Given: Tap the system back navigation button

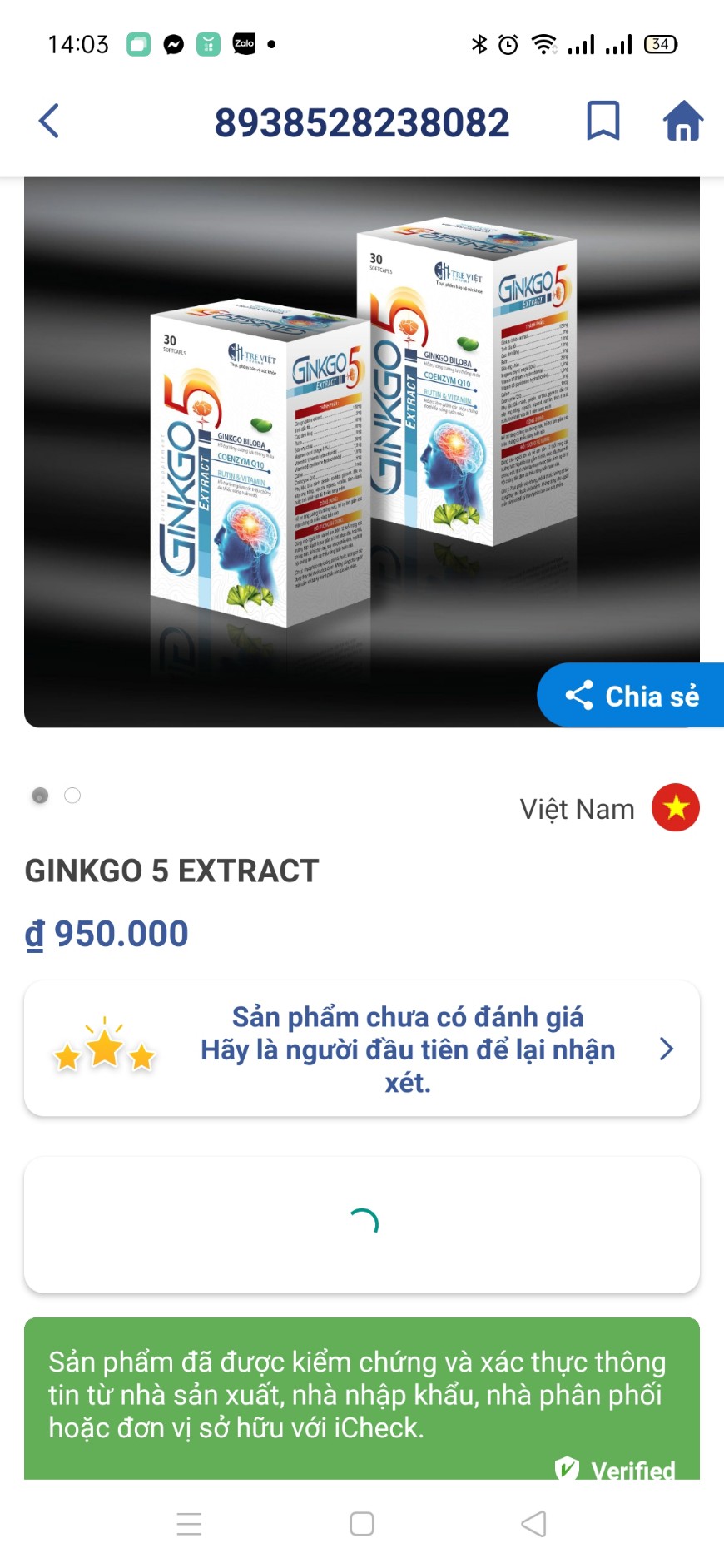Looking at the screenshot, I should (533, 1524).
